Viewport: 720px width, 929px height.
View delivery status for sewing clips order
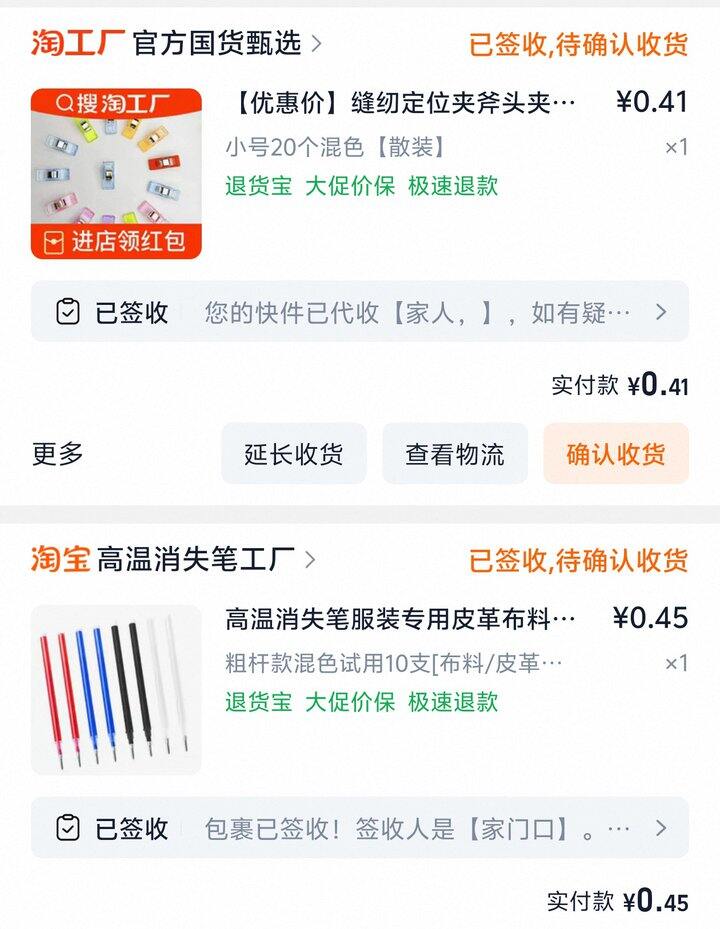tap(360, 312)
